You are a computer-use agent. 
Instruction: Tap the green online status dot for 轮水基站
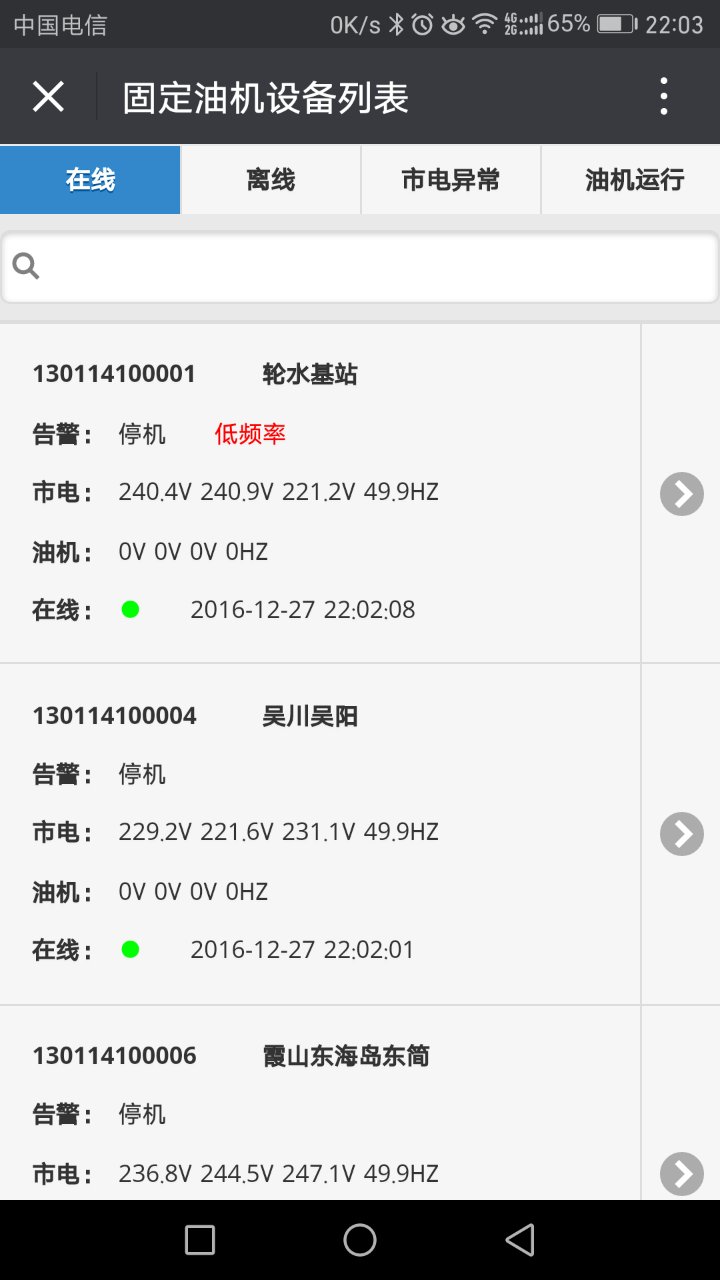point(130,609)
